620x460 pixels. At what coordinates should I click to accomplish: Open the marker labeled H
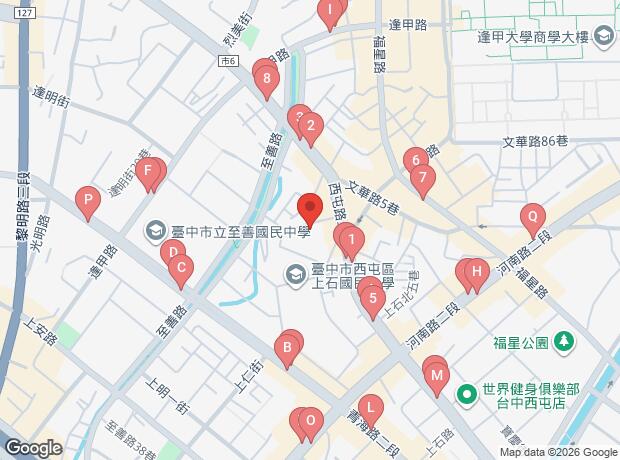[477, 271]
